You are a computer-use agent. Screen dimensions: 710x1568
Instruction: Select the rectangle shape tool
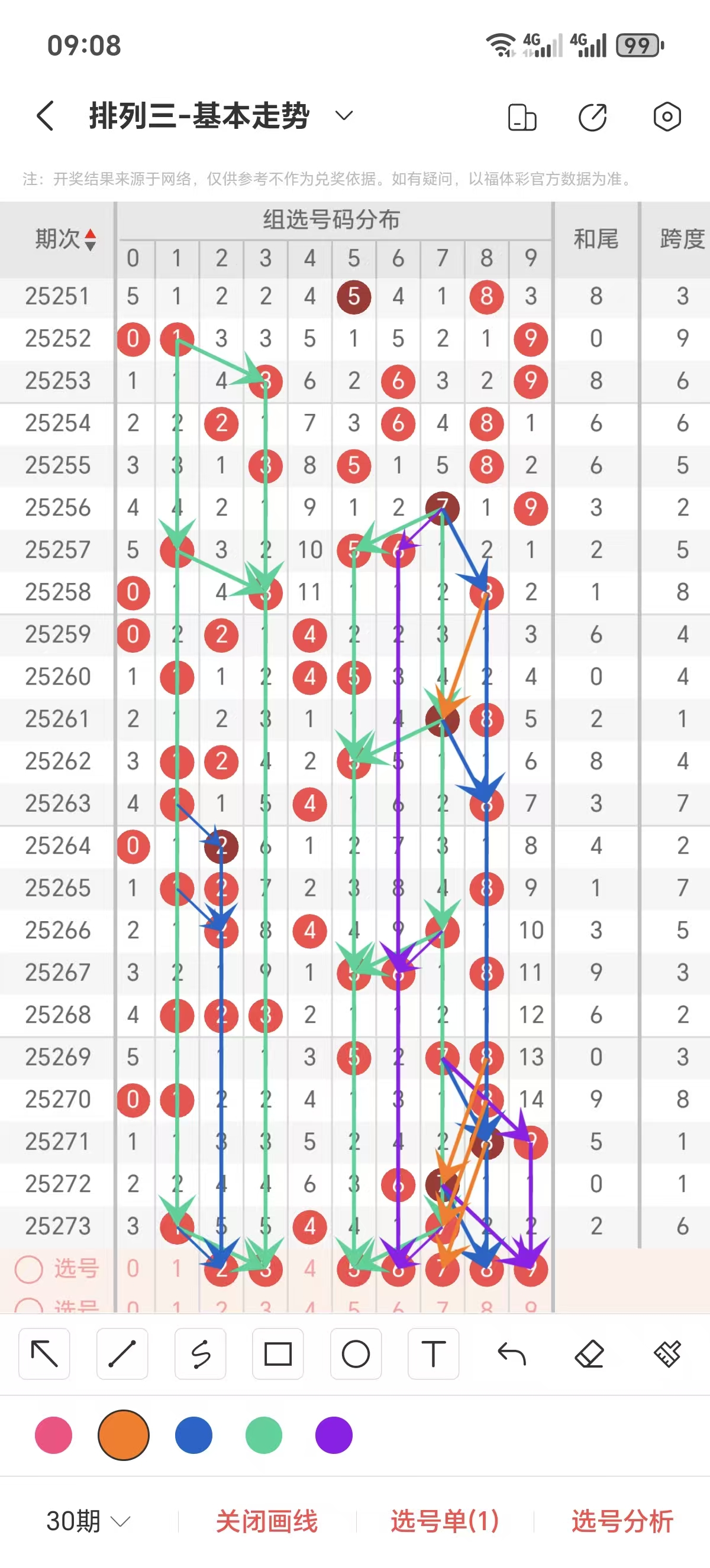pyautogui.click(x=277, y=1355)
